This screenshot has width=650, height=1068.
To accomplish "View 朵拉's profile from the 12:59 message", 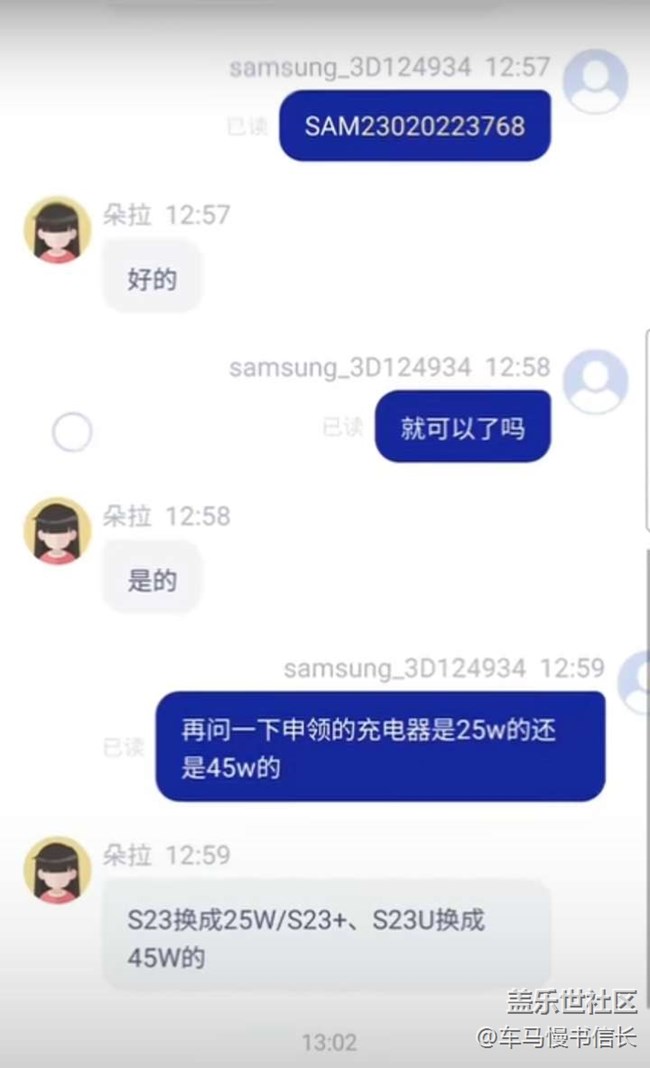I will point(57,870).
